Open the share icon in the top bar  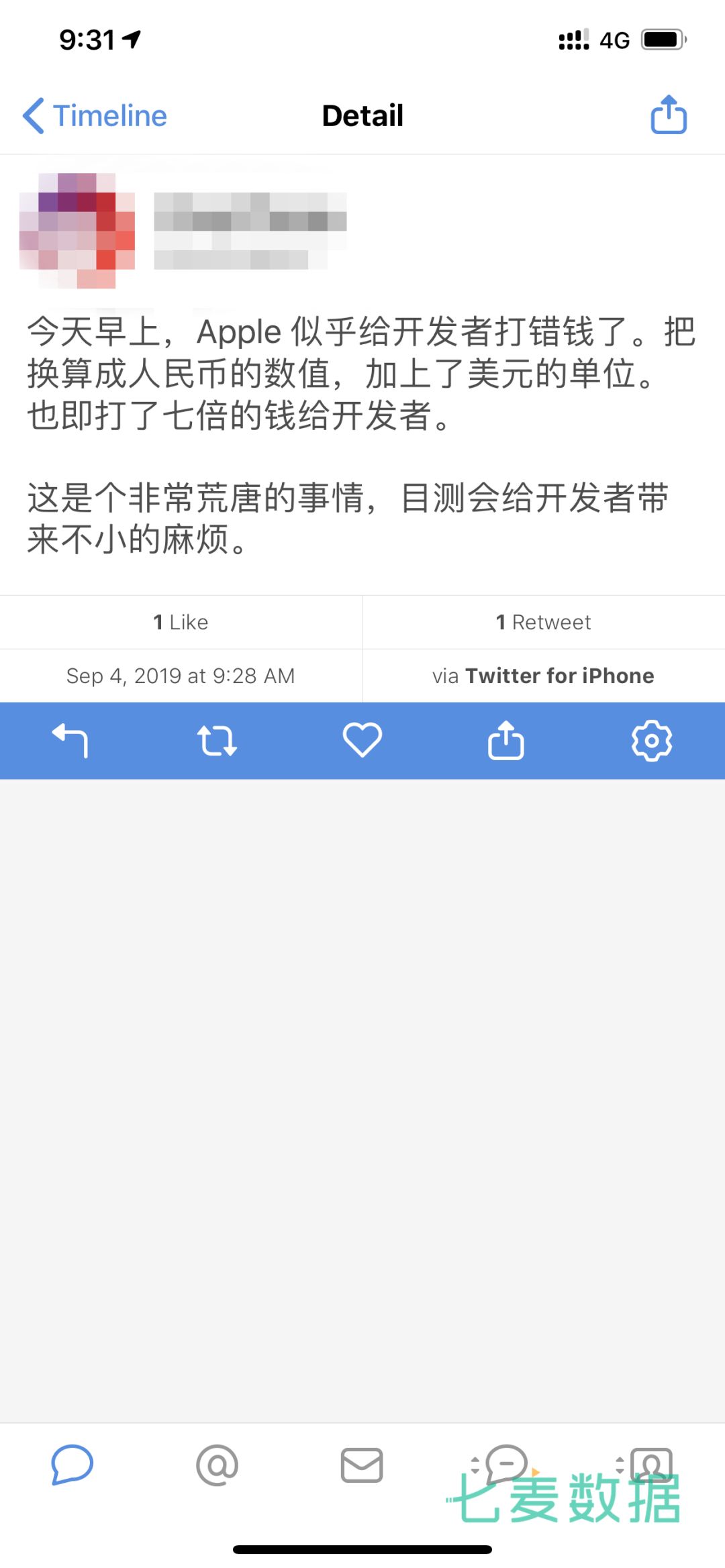(669, 115)
